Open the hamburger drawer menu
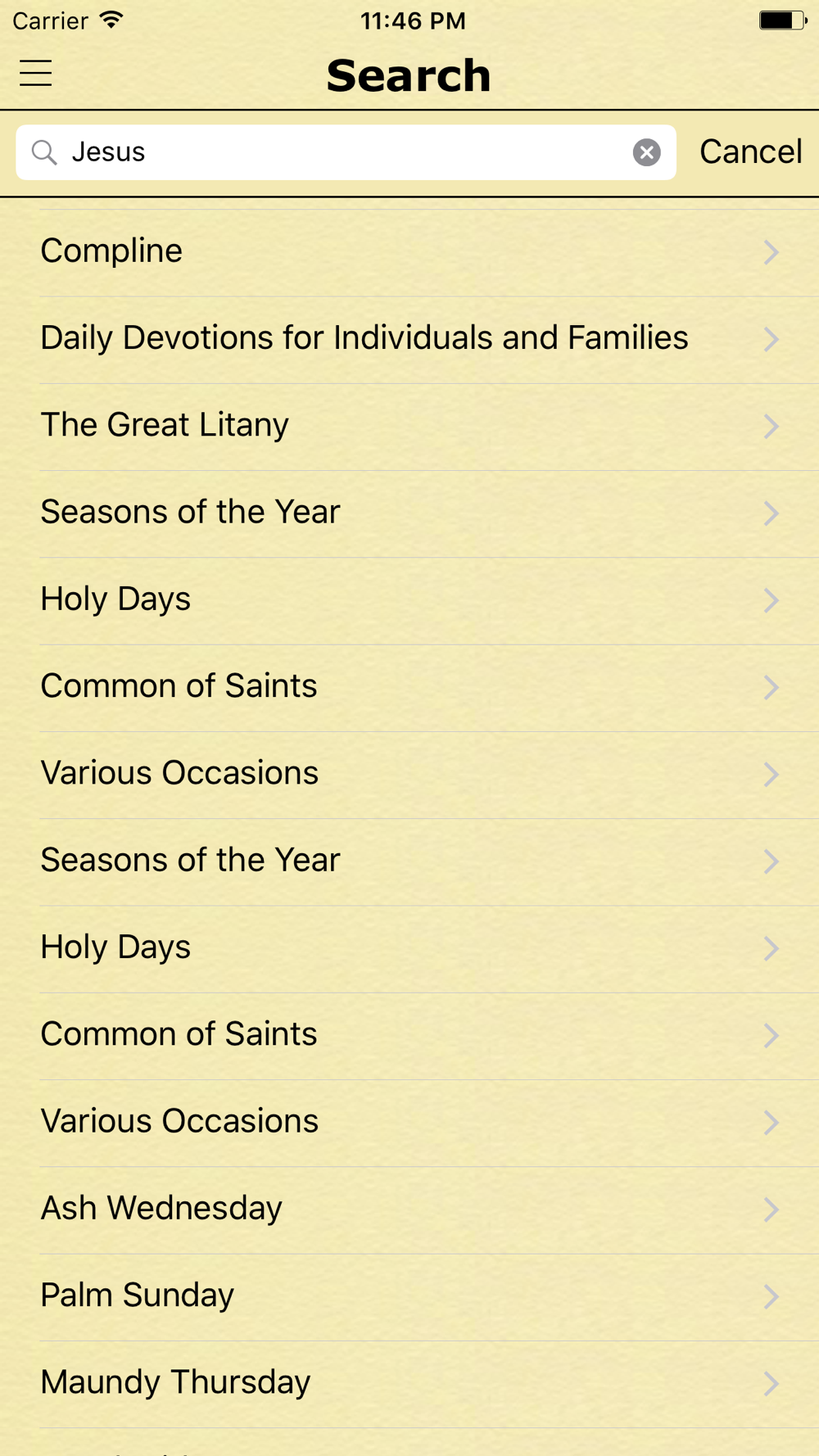Viewport: 819px width, 1456px height. pyautogui.click(x=36, y=74)
